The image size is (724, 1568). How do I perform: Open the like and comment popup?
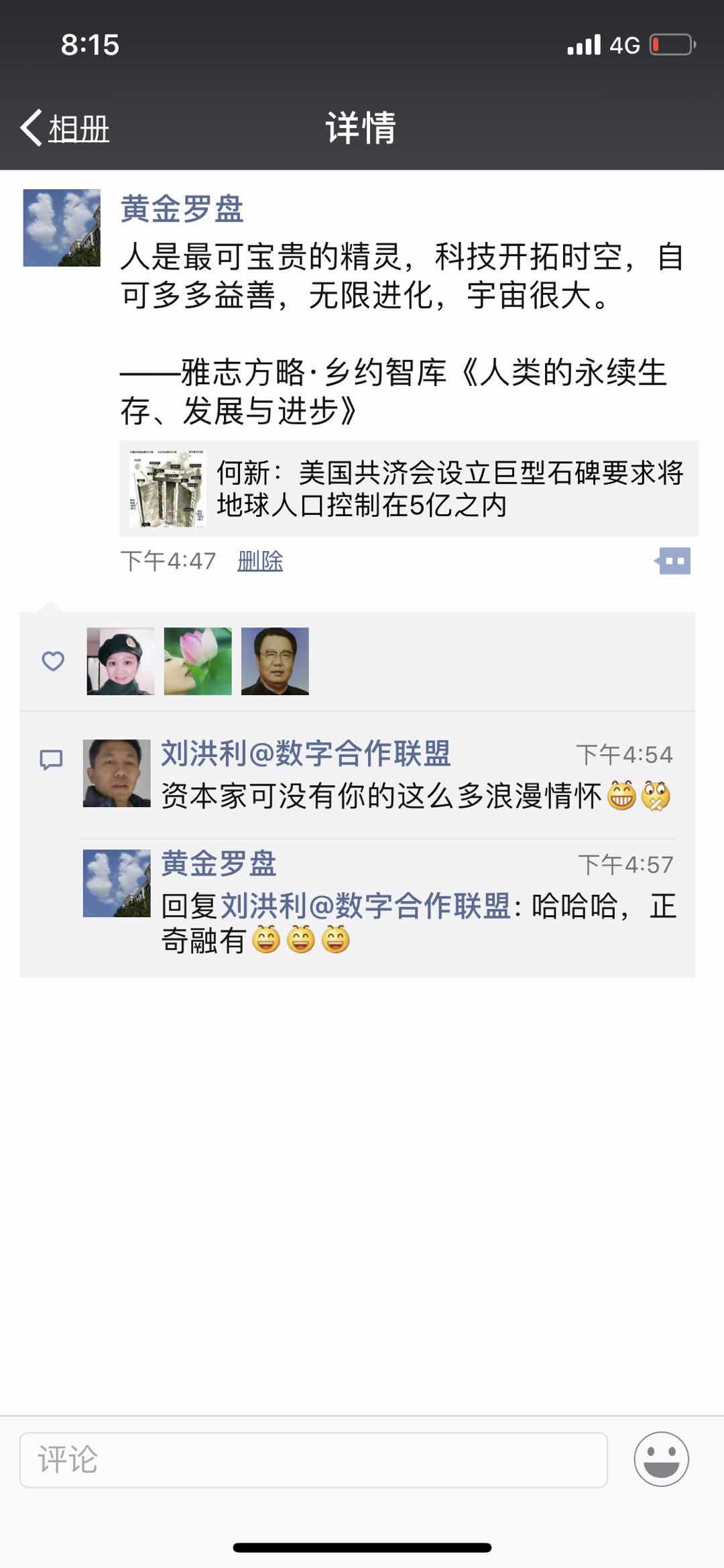673,561
